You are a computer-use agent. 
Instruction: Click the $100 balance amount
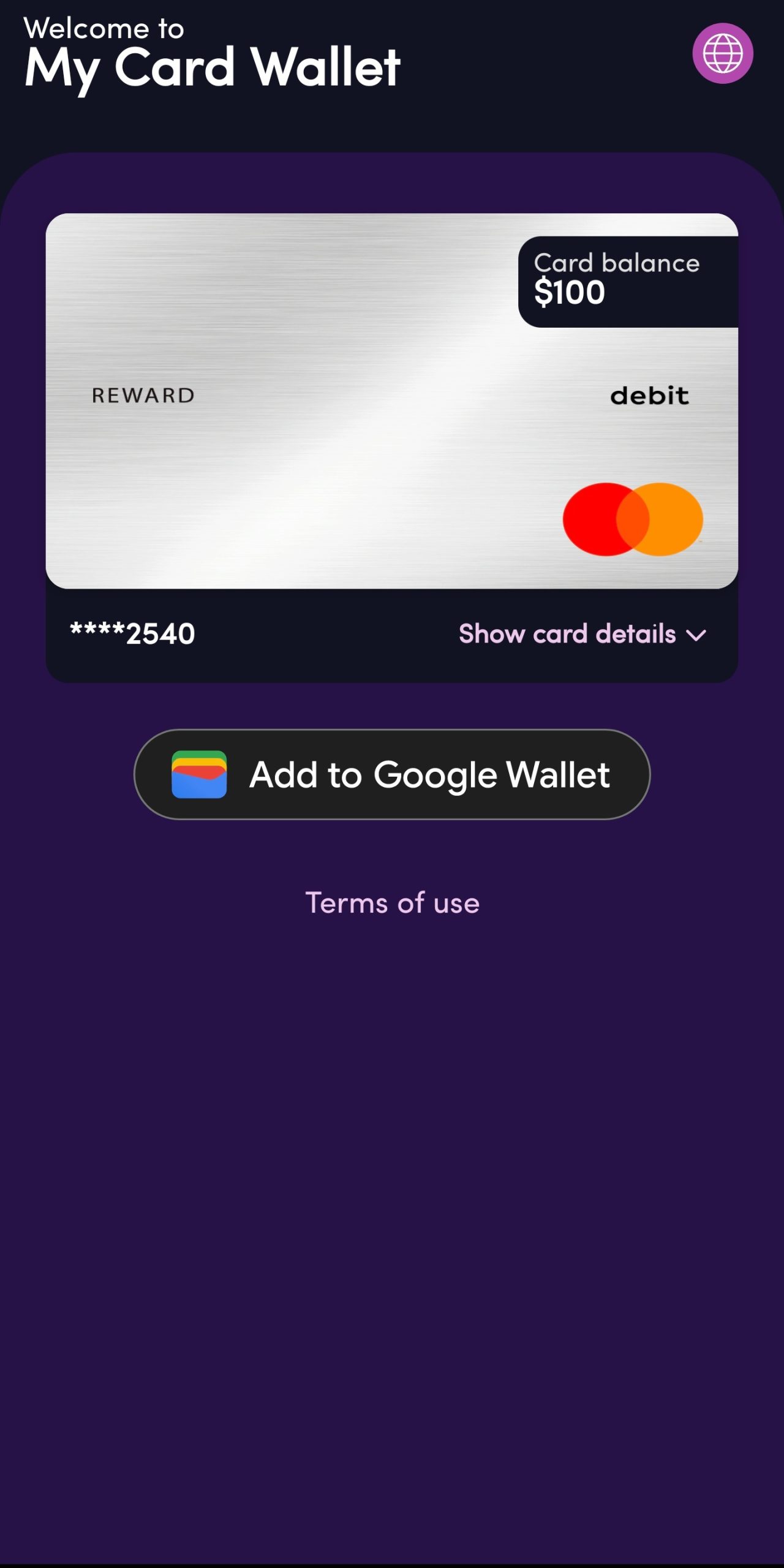(x=568, y=292)
